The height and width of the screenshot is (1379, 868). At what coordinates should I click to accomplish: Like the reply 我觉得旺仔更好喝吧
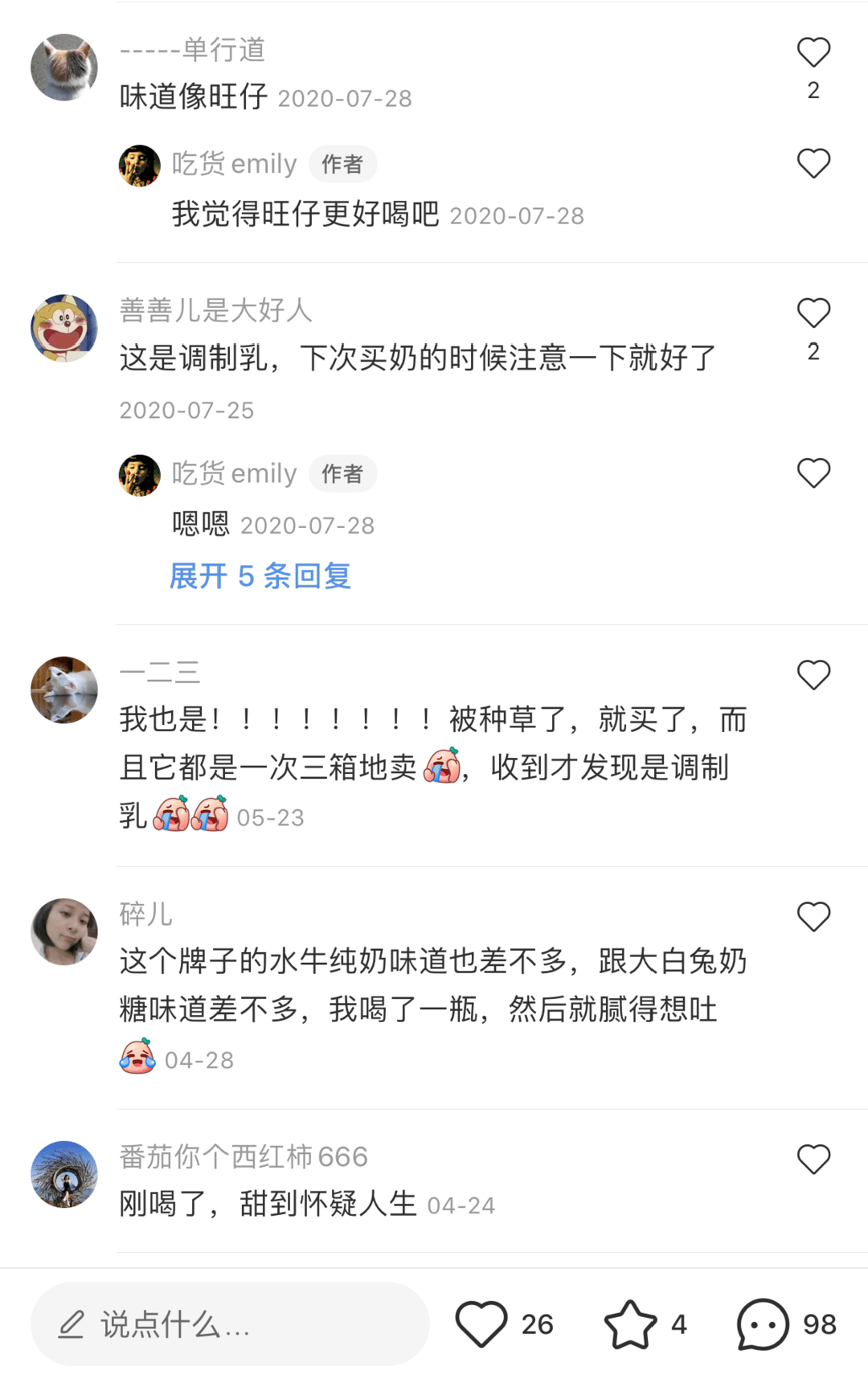point(813,164)
